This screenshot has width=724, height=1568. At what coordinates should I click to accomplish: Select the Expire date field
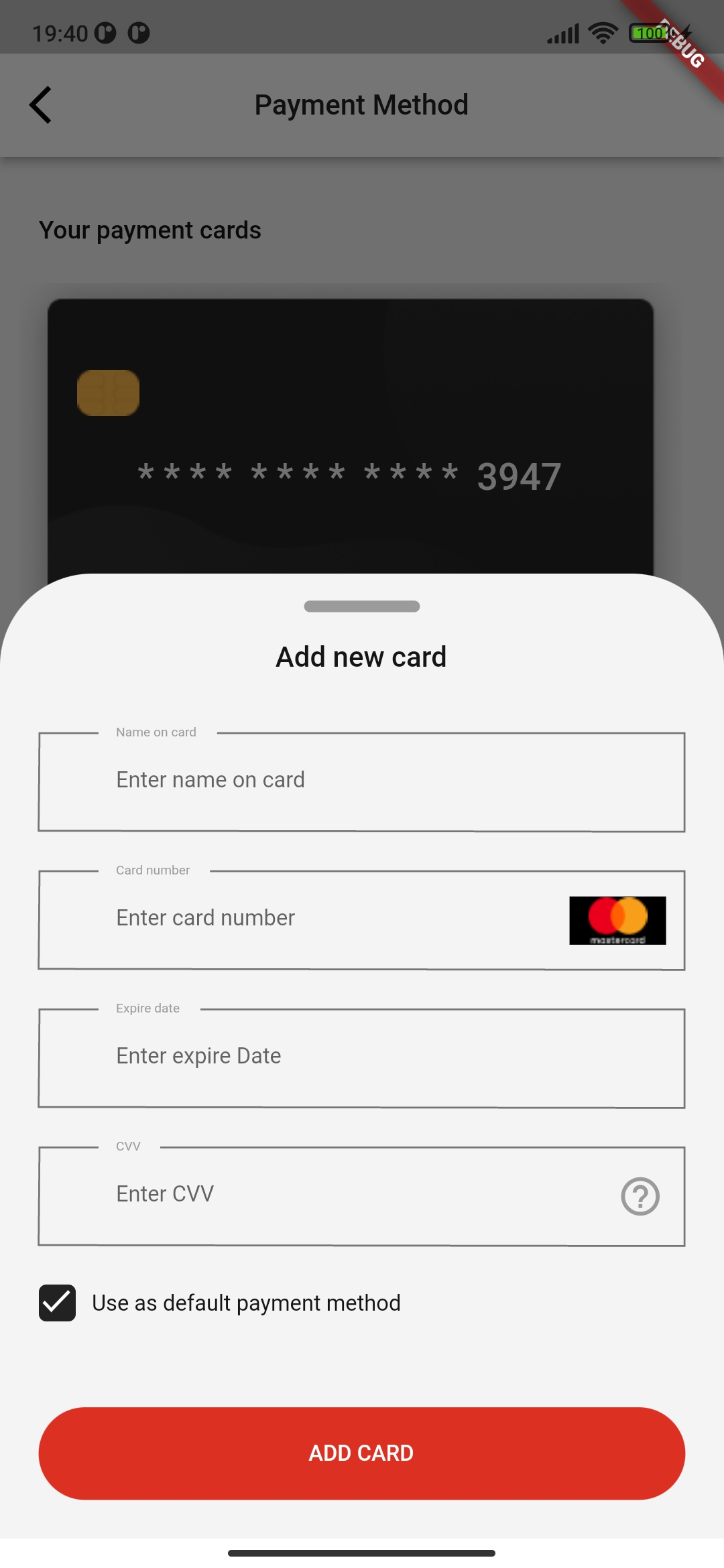[361, 1057]
